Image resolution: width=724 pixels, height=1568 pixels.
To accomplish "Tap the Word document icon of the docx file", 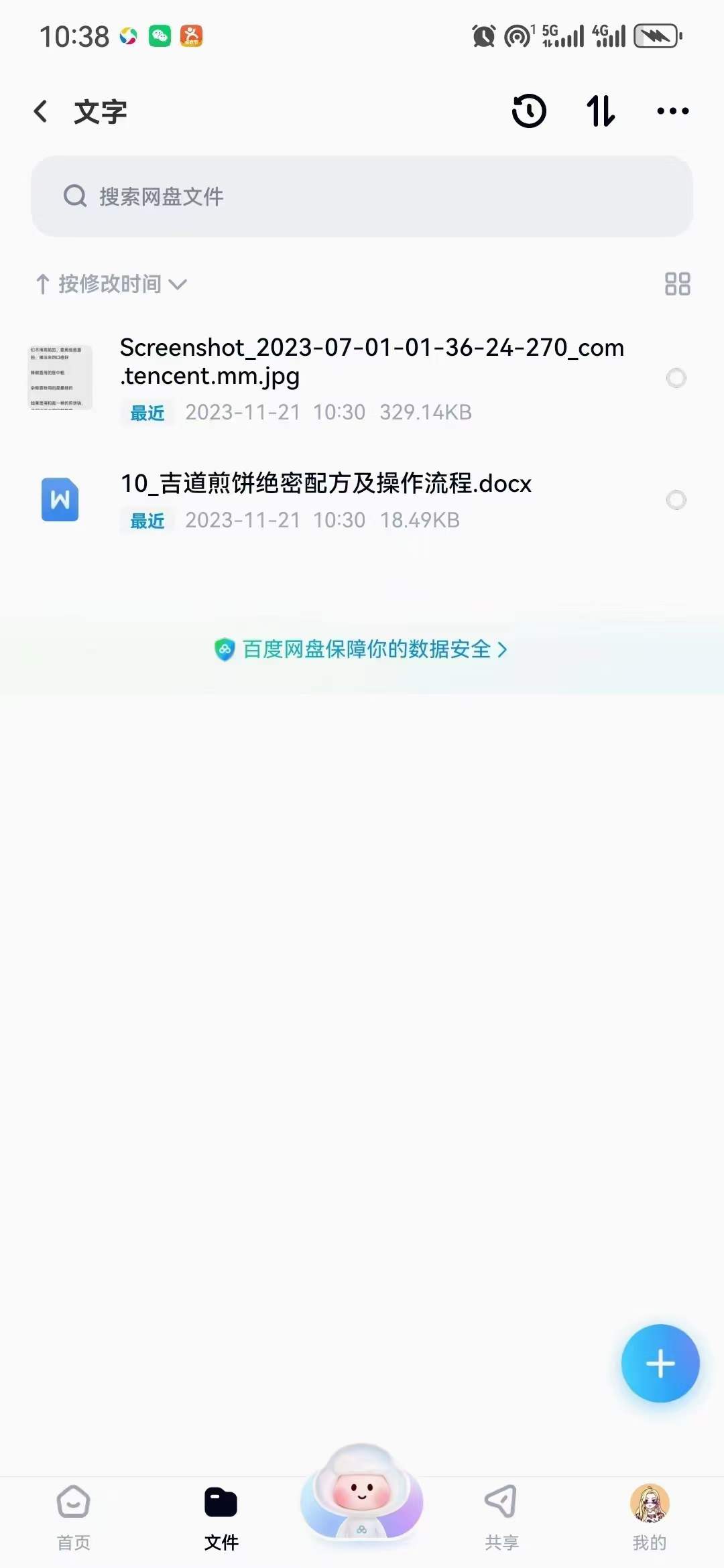I will [60, 500].
